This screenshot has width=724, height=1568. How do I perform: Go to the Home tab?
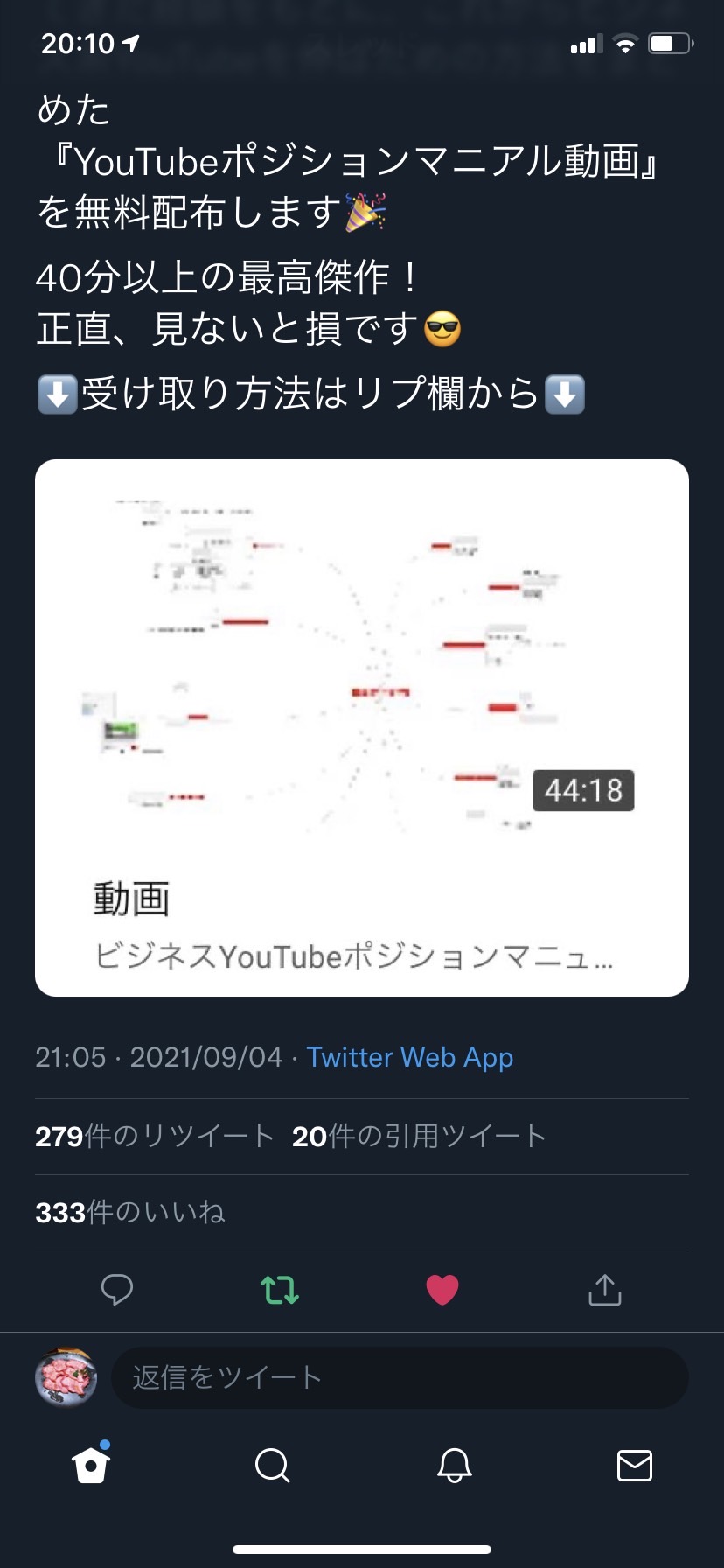(x=91, y=1465)
